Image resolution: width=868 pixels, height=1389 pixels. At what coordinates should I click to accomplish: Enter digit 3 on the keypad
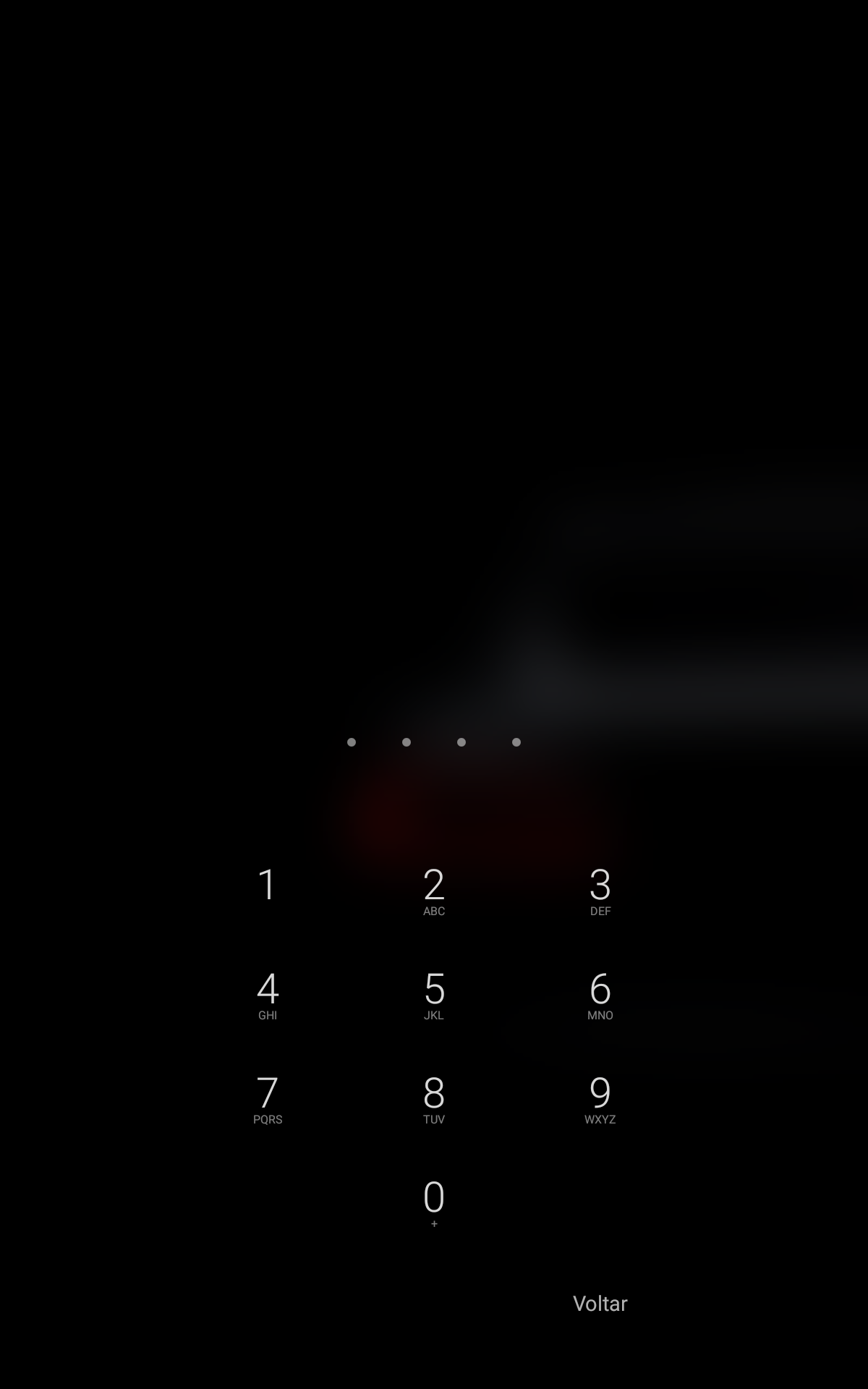coord(600,891)
